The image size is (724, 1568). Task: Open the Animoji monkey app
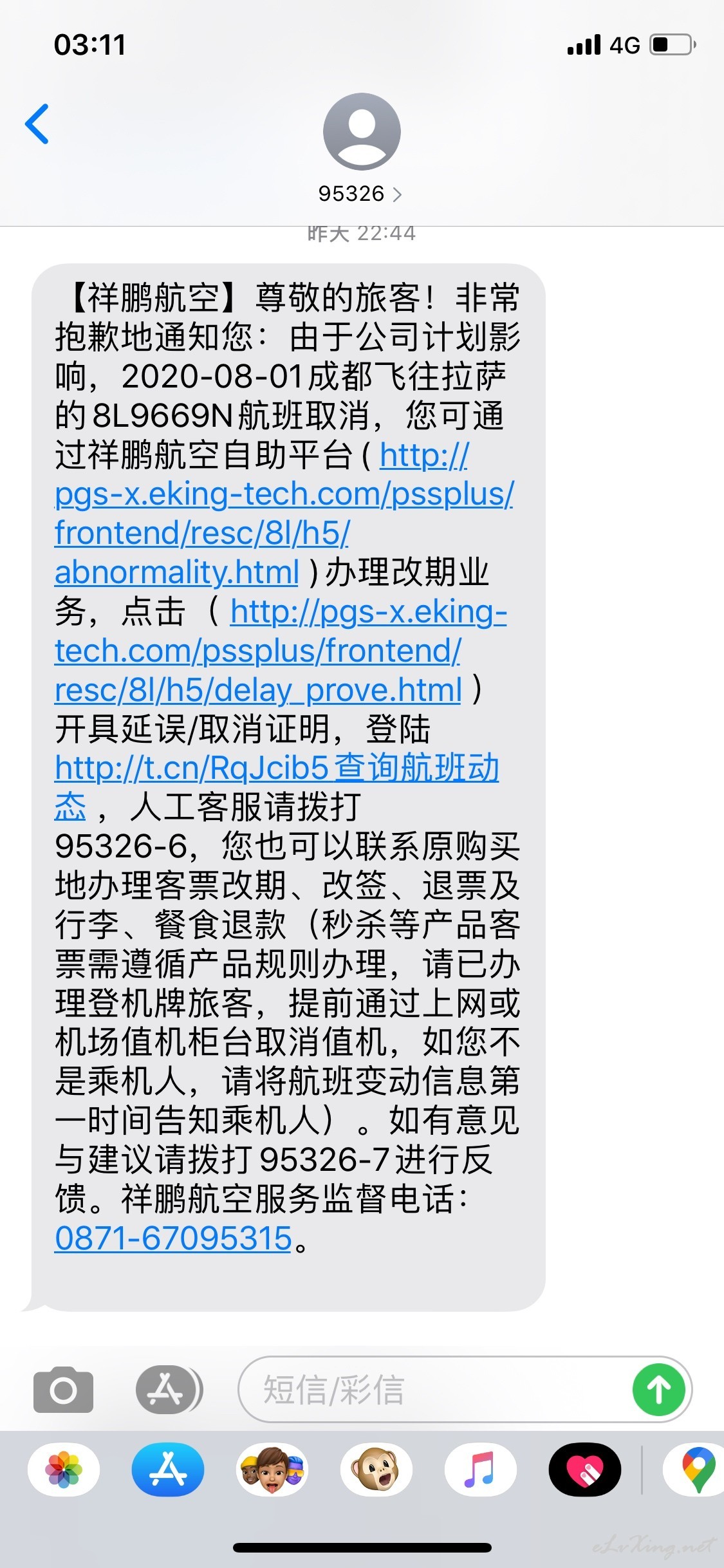376,1470
